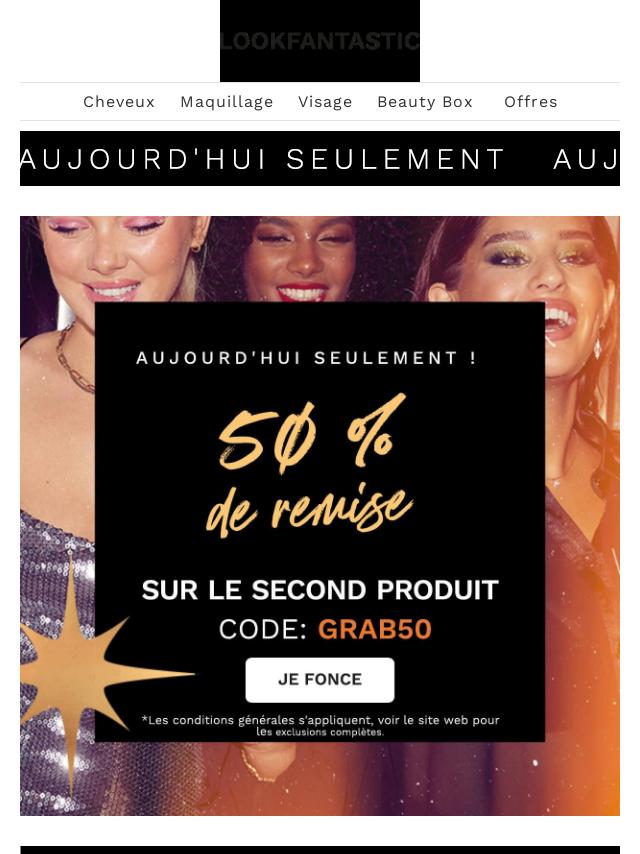Go to the Maquillage section

[x=226, y=102]
